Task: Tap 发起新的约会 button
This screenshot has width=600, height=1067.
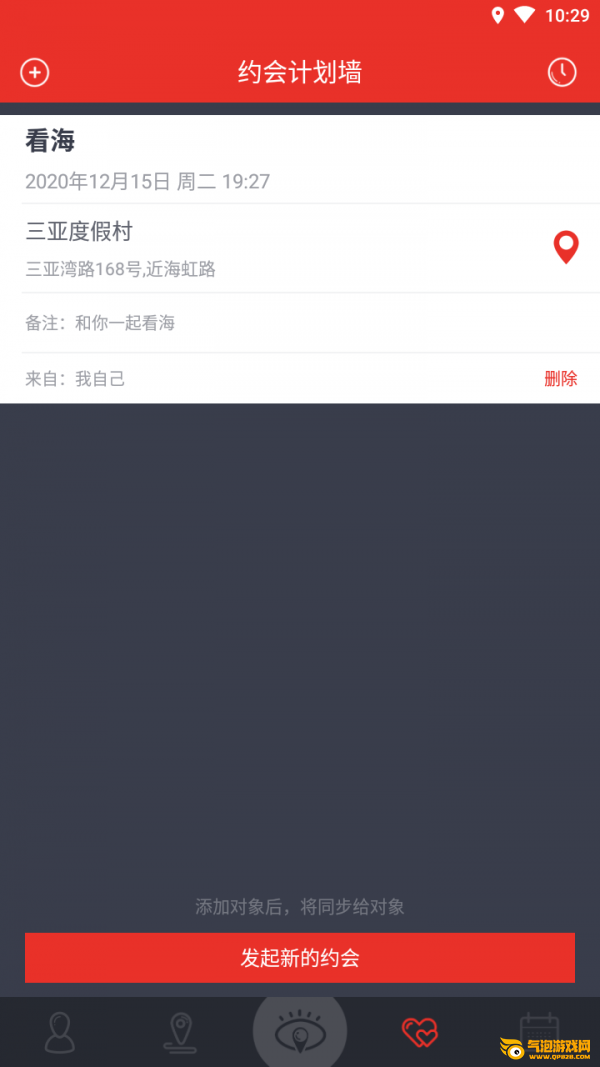Action: point(300,958)
